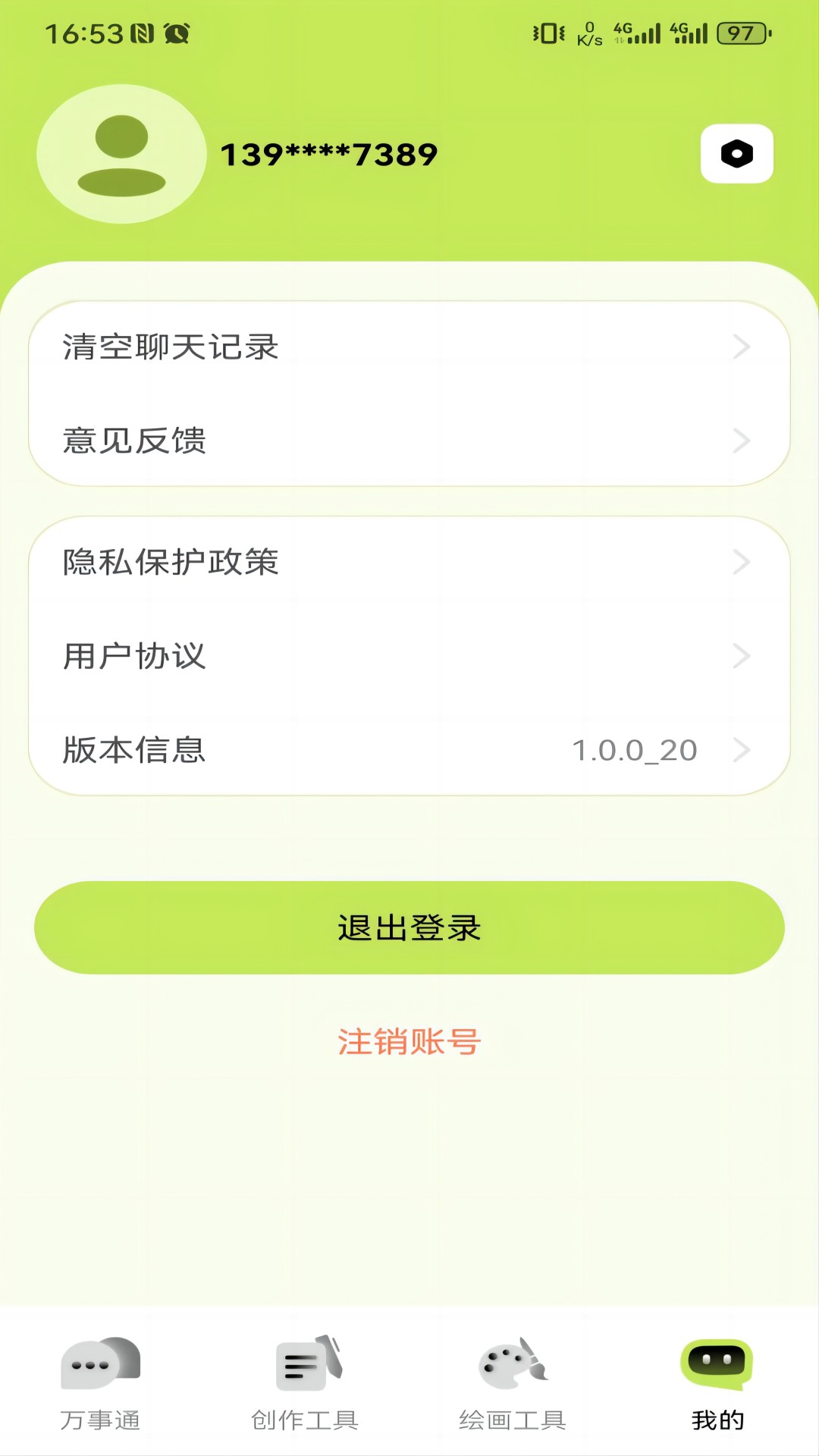View 隐私保护政策 privacy policy
Viewport: 819px width, 1456px height.
pyautogui.click(x=409, y=563)
